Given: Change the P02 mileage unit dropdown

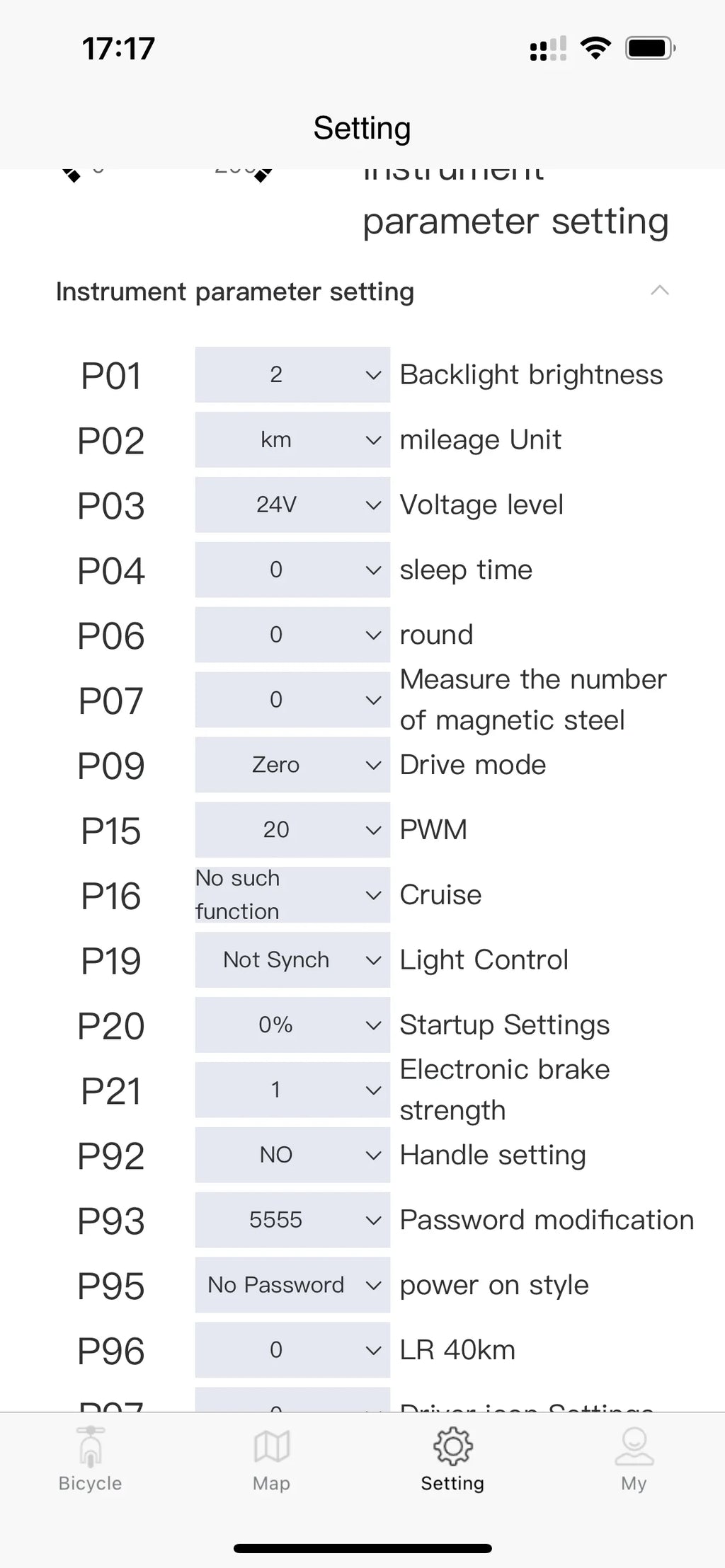Looking at the screenshot, I should coord(292,439).
